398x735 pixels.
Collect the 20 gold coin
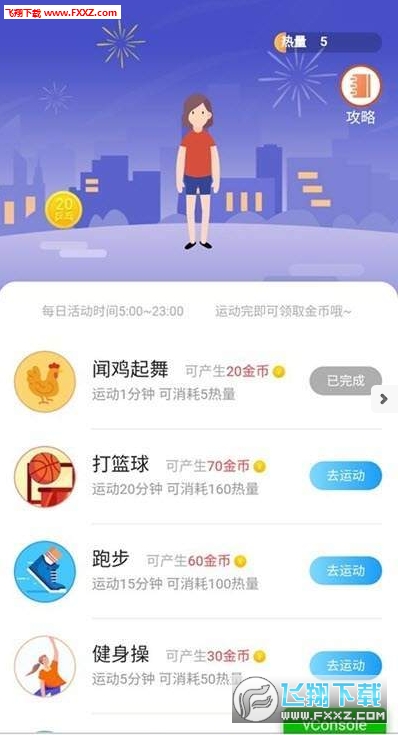coord(64,210)
